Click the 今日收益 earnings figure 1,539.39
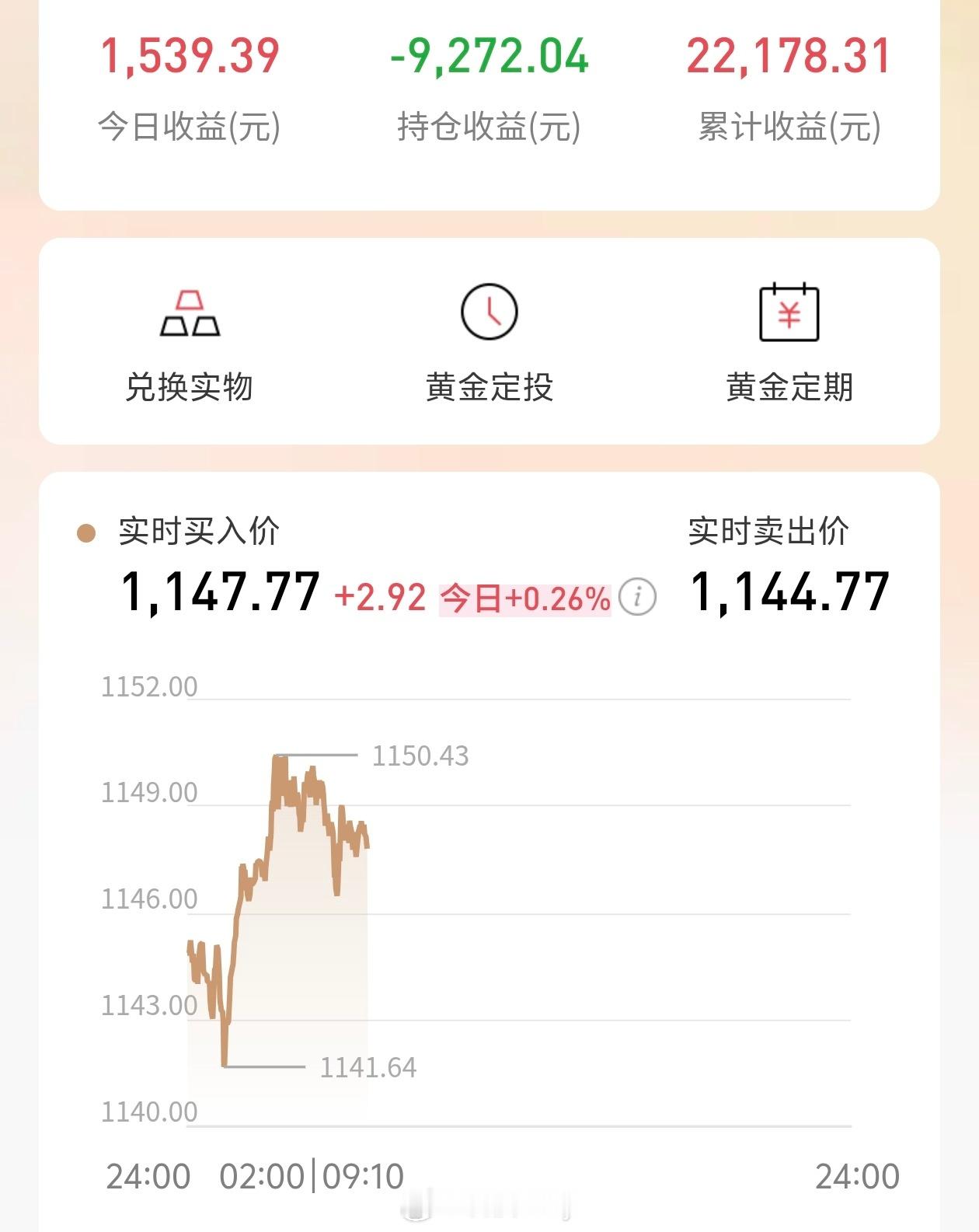Screen dimensions: 979x1232 pyautogui.click(x=190, y=58)
